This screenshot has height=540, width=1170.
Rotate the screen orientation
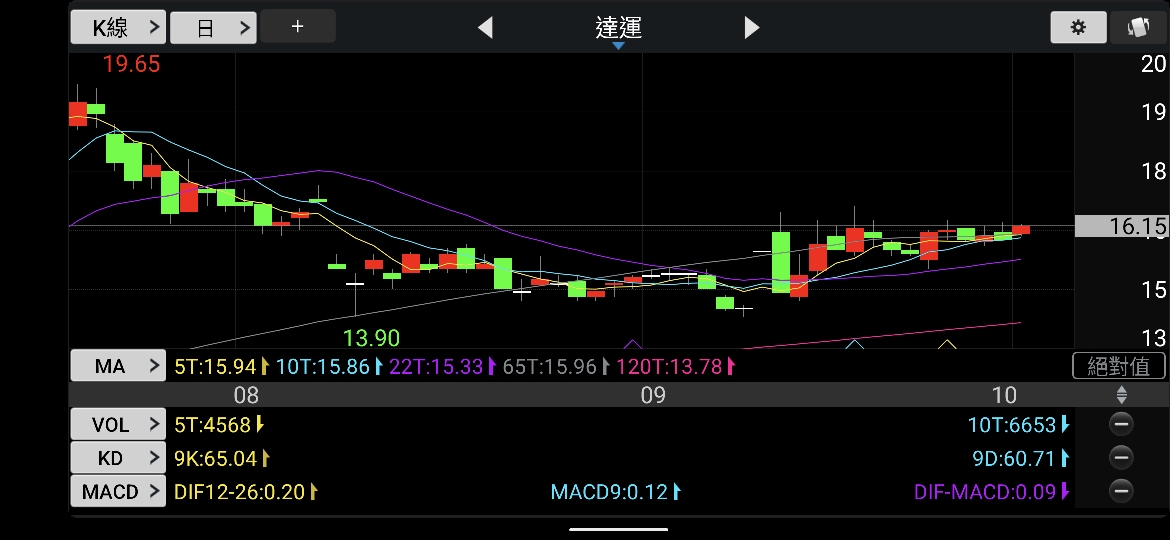point(1138,27)
